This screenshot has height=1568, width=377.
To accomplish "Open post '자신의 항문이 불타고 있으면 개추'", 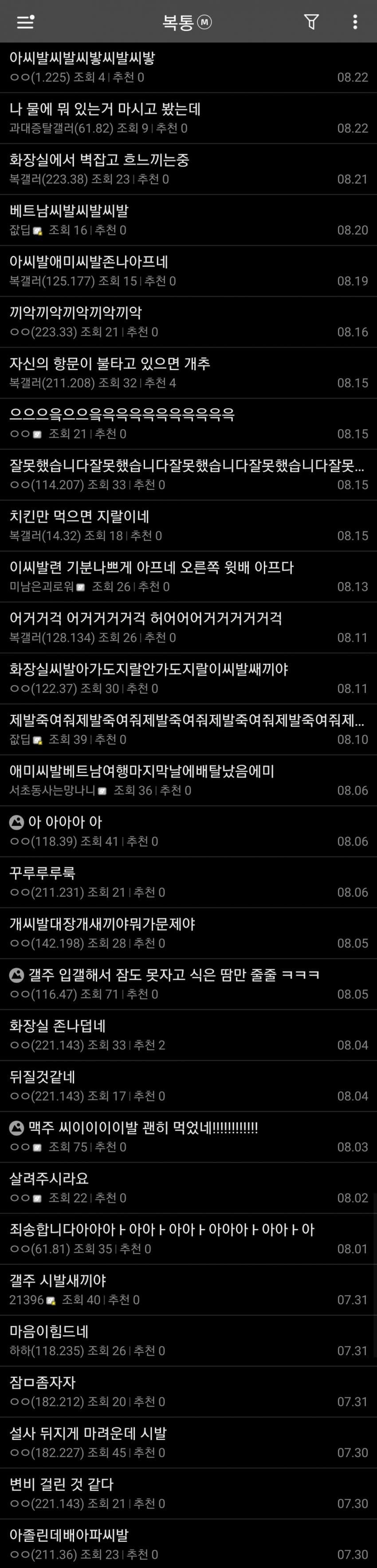I will 110,364.
